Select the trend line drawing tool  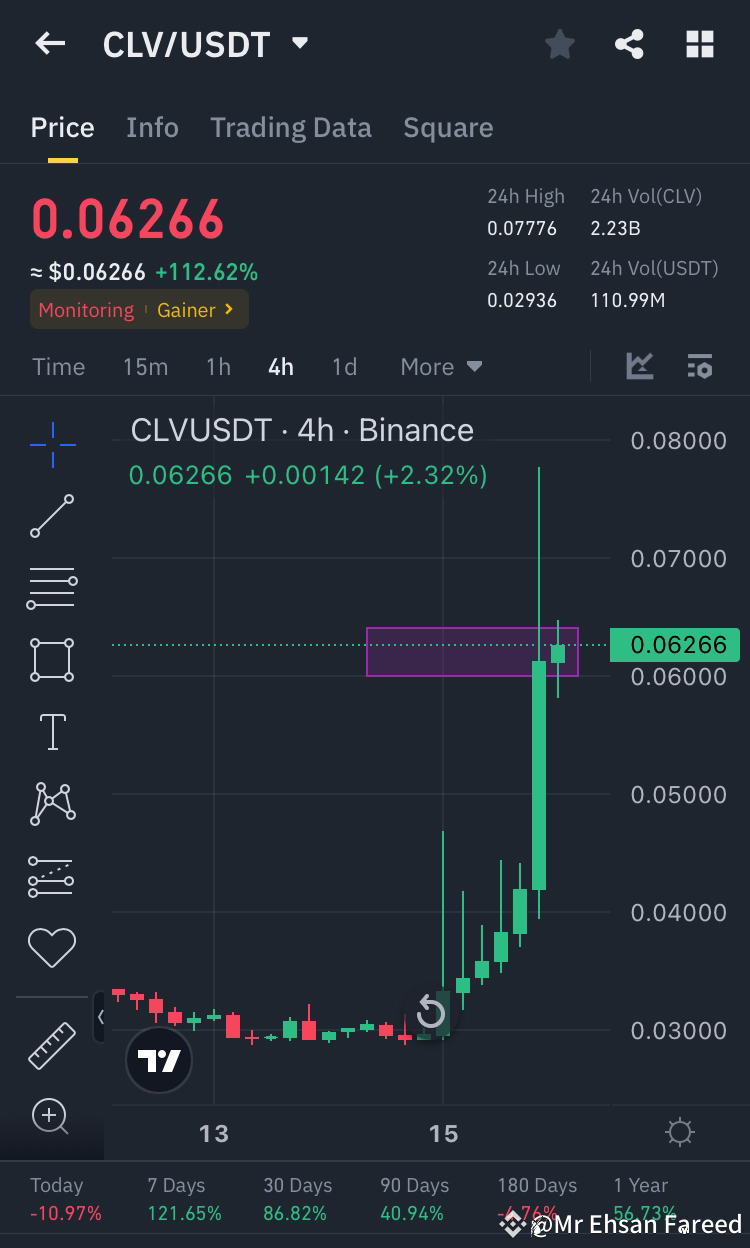tap(51, 516)
